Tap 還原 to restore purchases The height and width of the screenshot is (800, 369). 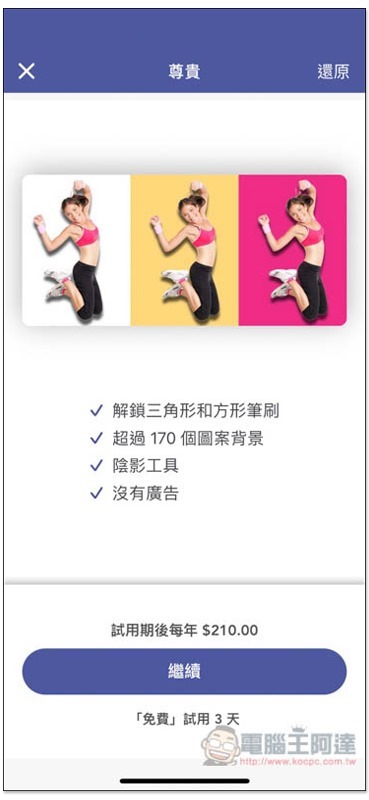(333, 71)
